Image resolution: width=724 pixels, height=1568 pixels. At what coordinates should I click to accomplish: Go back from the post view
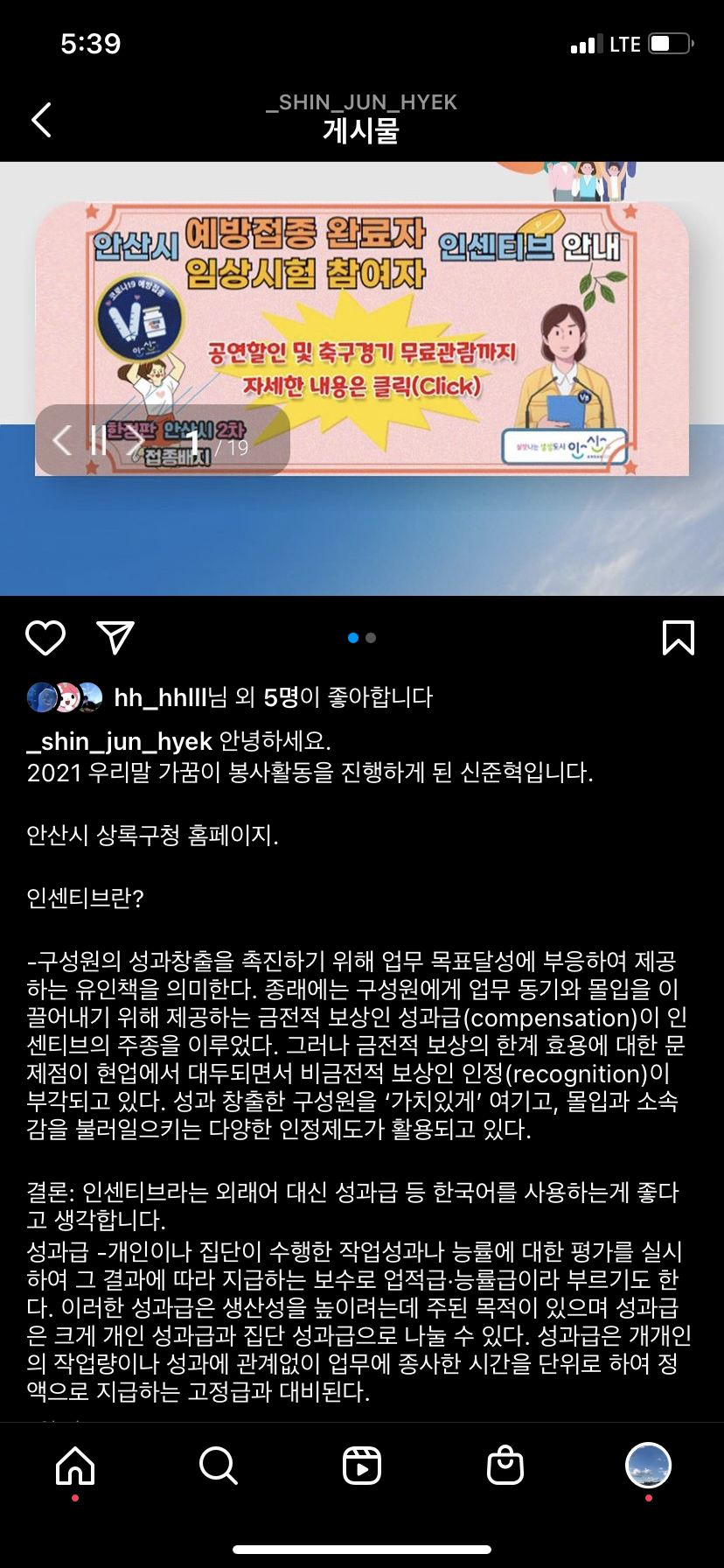click(x=41, y=120)
